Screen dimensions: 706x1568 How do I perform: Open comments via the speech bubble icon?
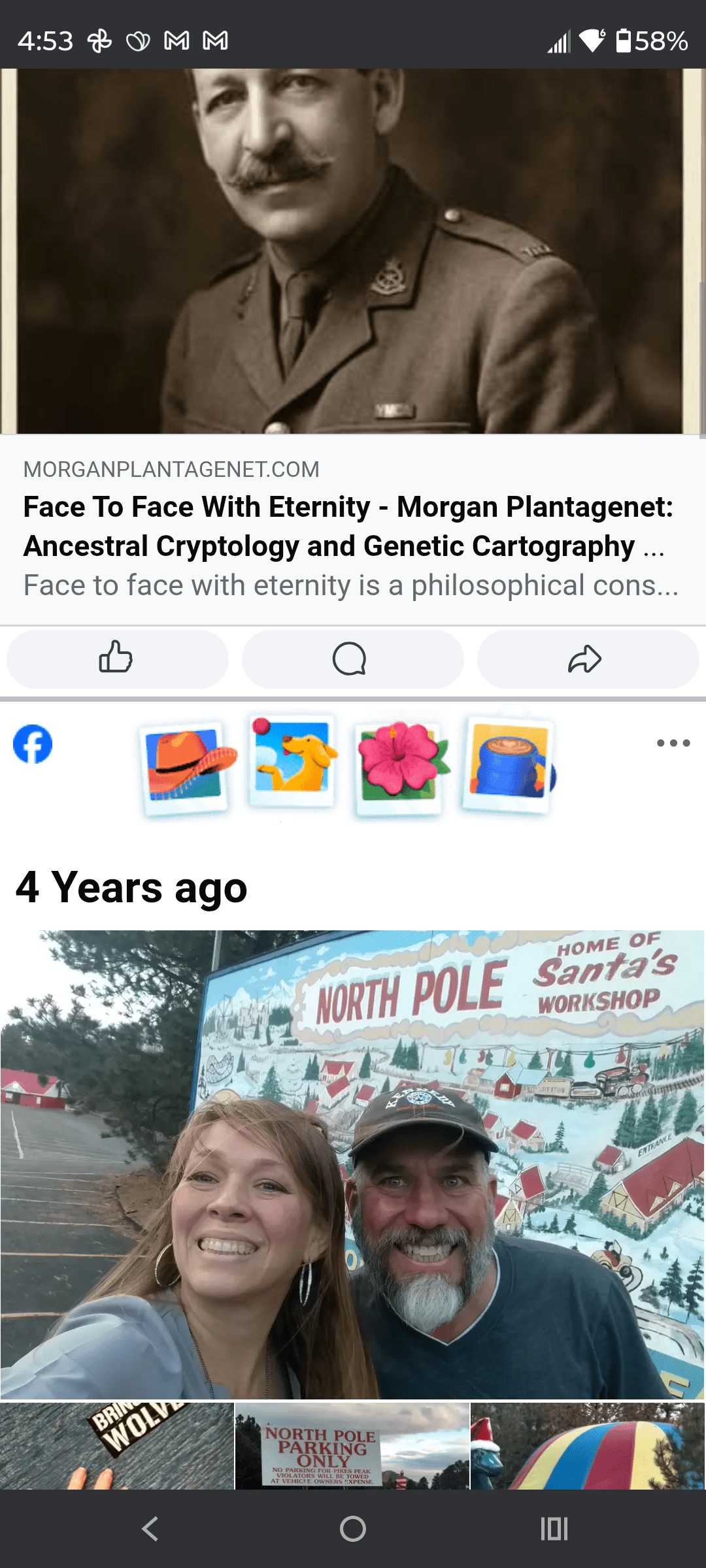coord(352,659)
